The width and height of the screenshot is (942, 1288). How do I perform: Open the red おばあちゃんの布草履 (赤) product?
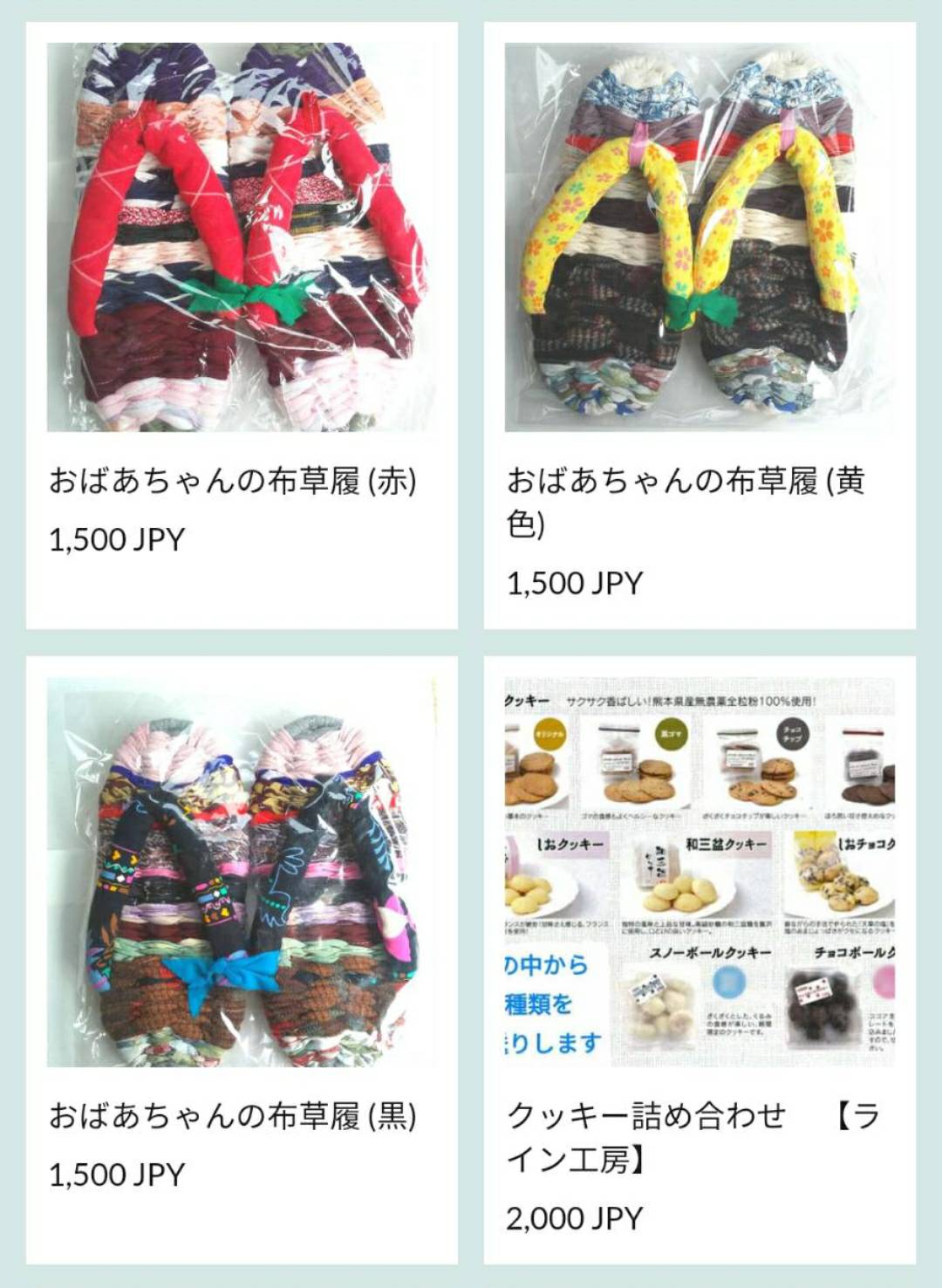click(242, 237)
